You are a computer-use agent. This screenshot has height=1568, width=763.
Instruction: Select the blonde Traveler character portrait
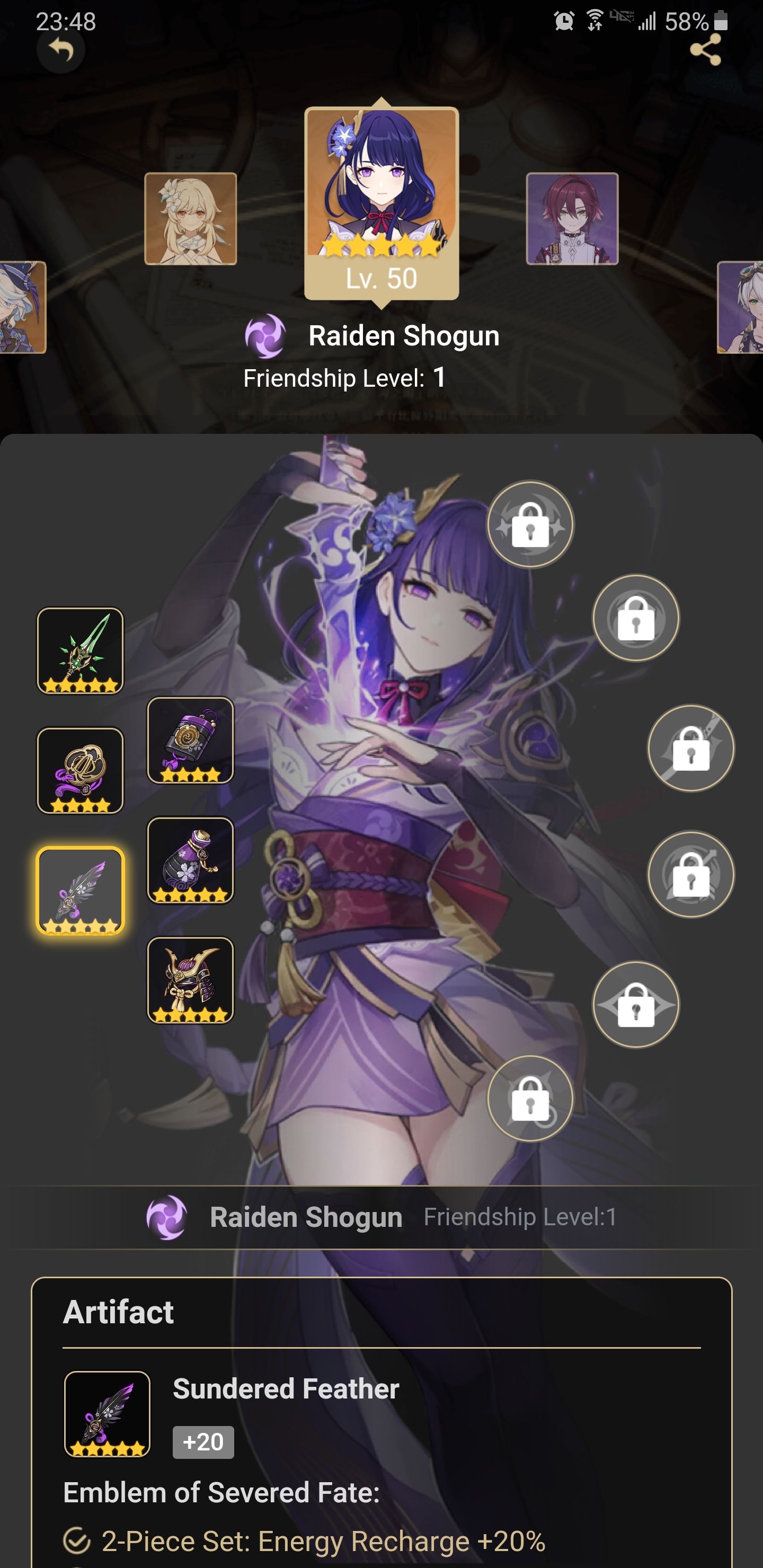click(x=191, y=219)
